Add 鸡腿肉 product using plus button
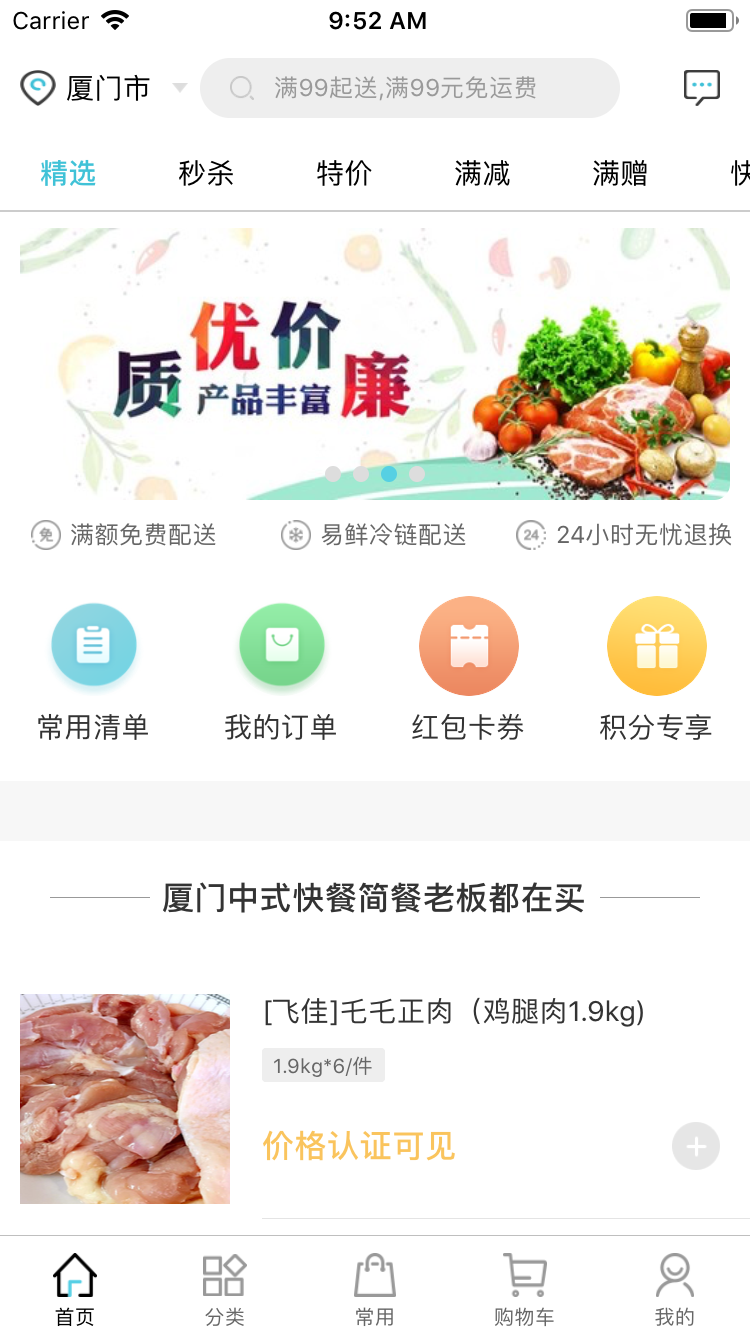This screenshot has width=750, height=1334. [x=696, y=1146]
